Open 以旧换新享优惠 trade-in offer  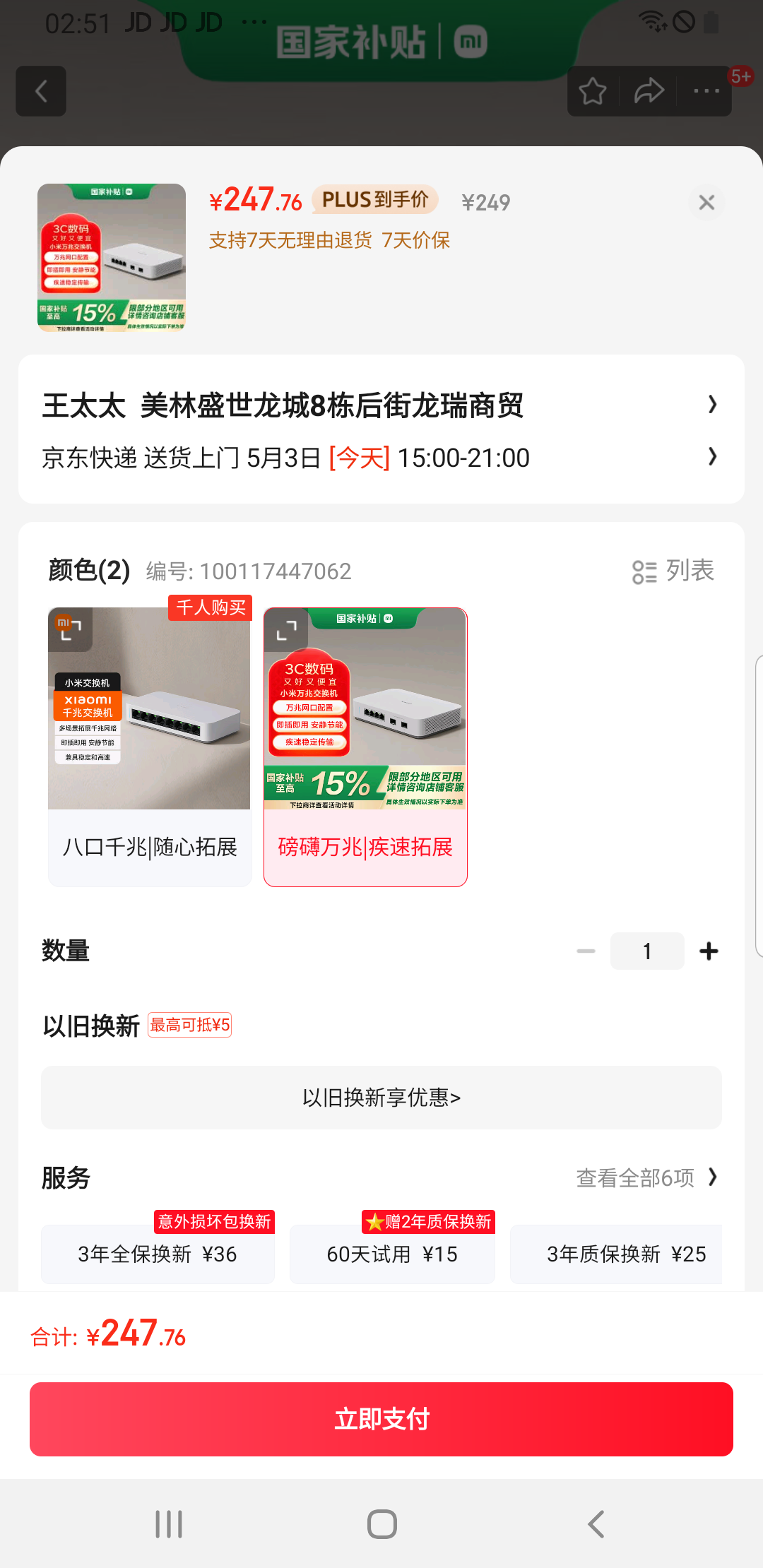pyautogui.click(x=381, y=1098)
